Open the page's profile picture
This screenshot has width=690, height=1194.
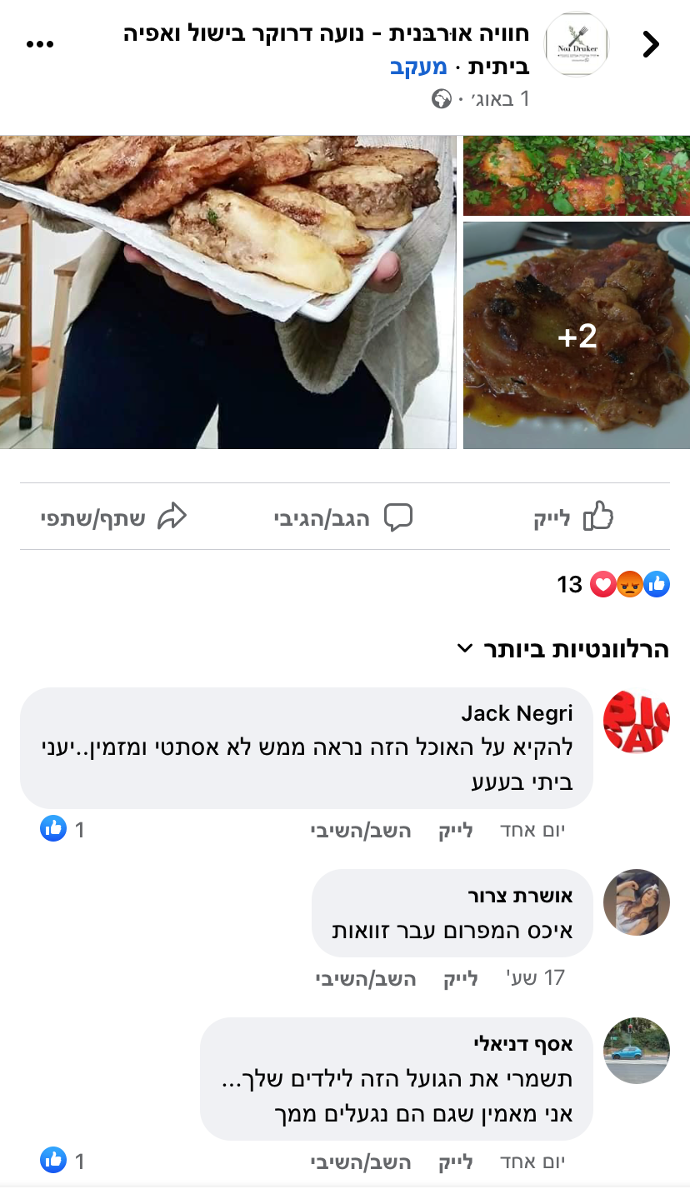click(x=577, y=45)
